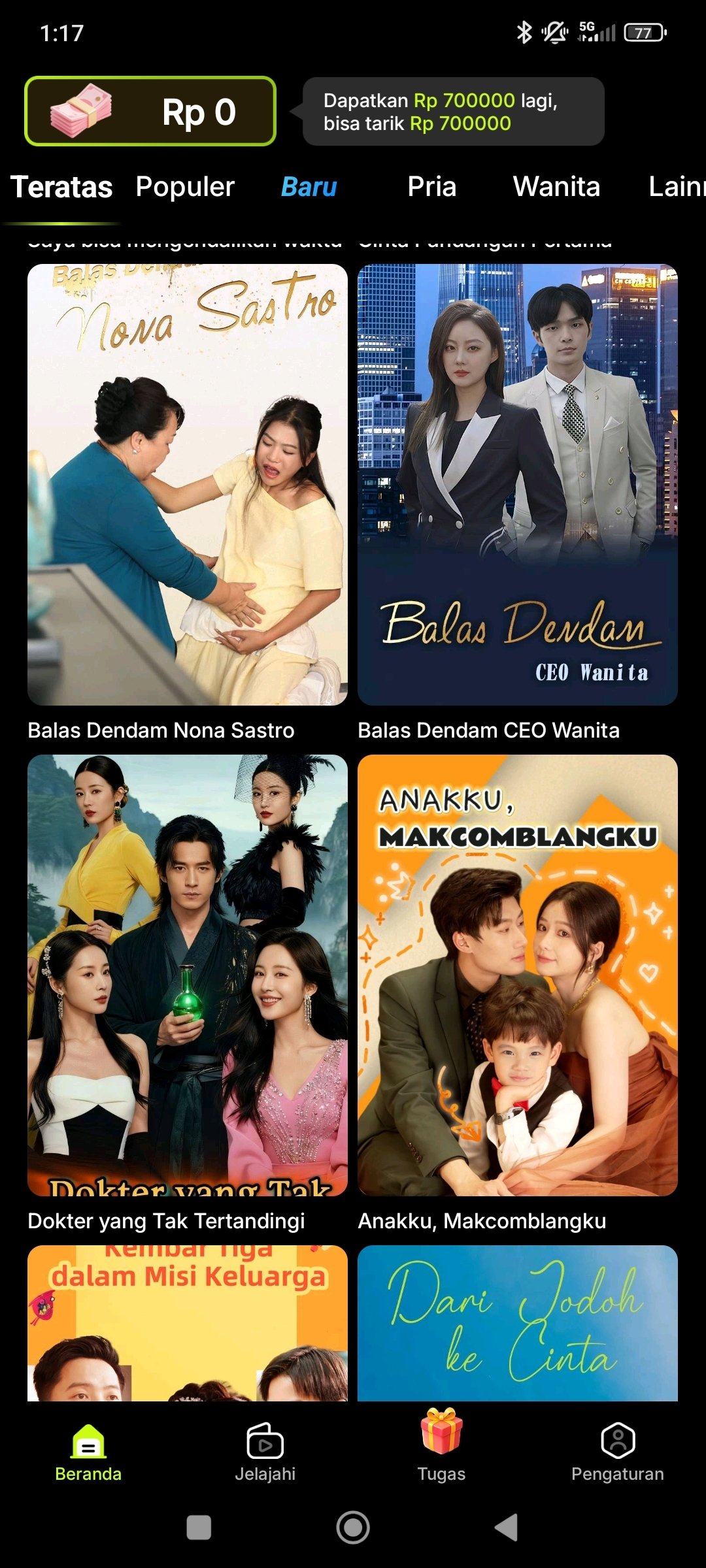Select the Pria category tab
706x1568 pixels.
(x=431, y=187)
